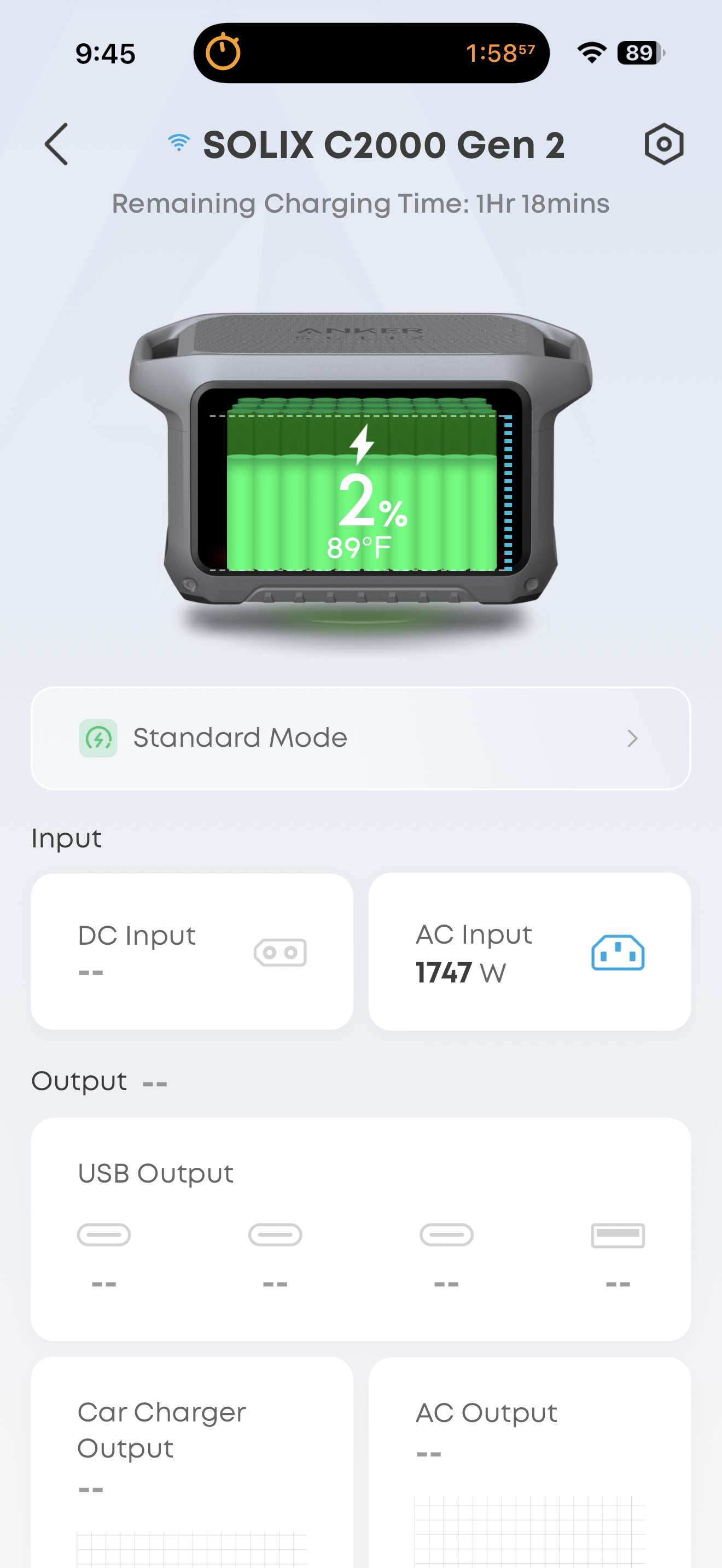Go back using the arrow
The height and width of the screenshot is (1568, 722).
coord(57,144)
